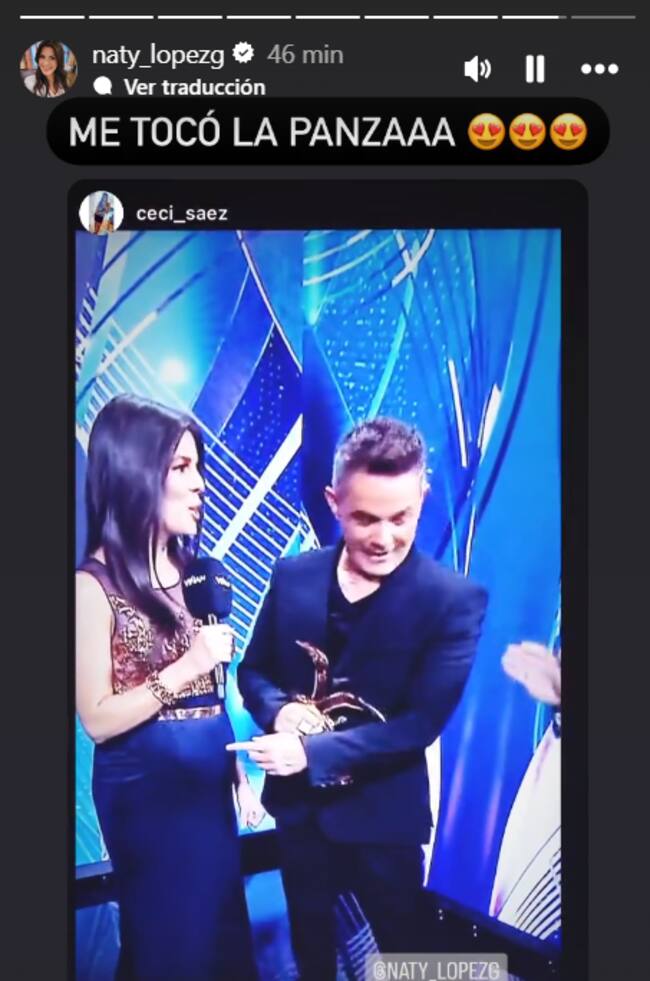Open the three-dot options menu
The height and width of the screenshot is (981, 650).
[x=599, y=69]
